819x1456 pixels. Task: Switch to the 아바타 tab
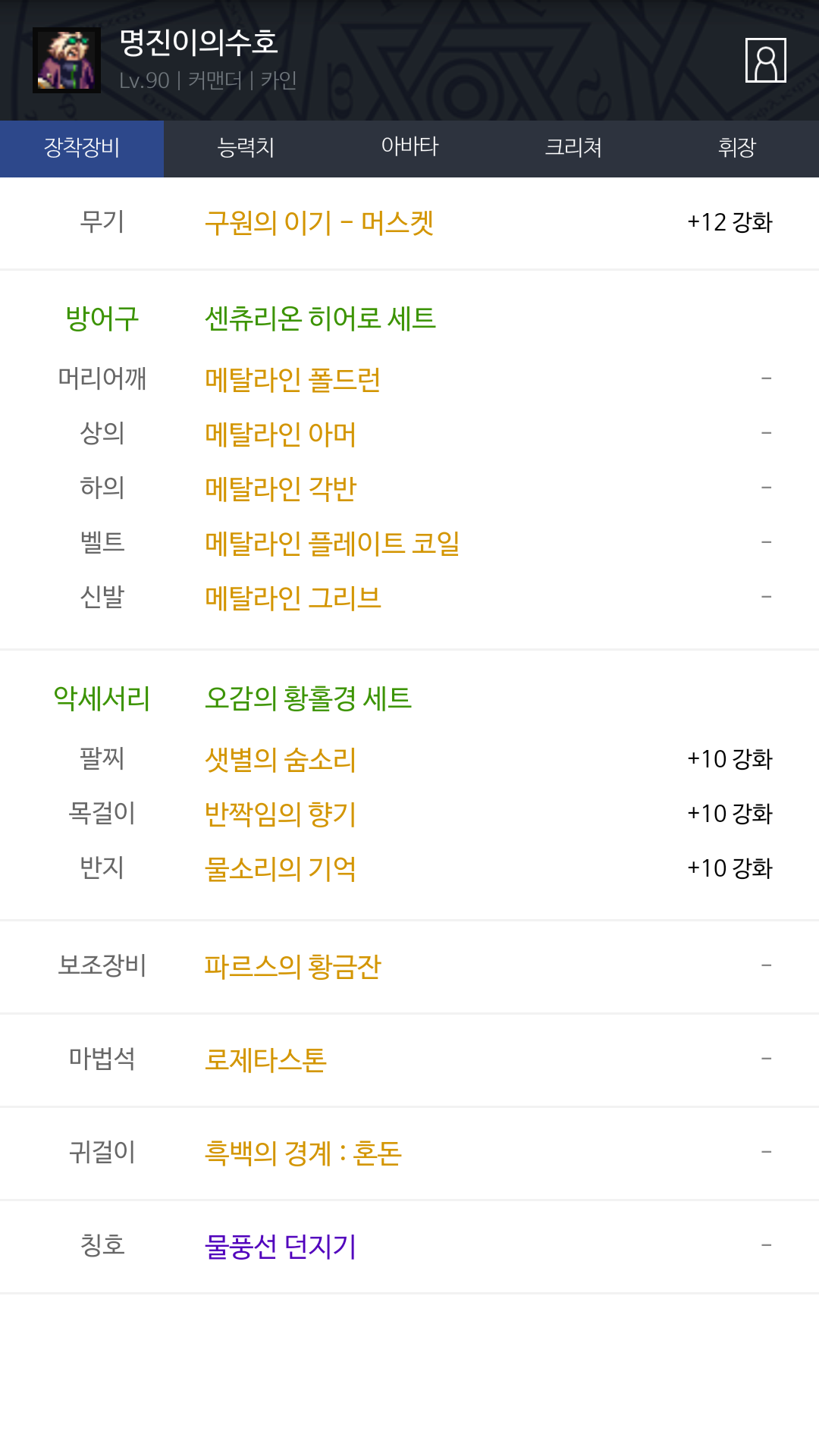409,148
